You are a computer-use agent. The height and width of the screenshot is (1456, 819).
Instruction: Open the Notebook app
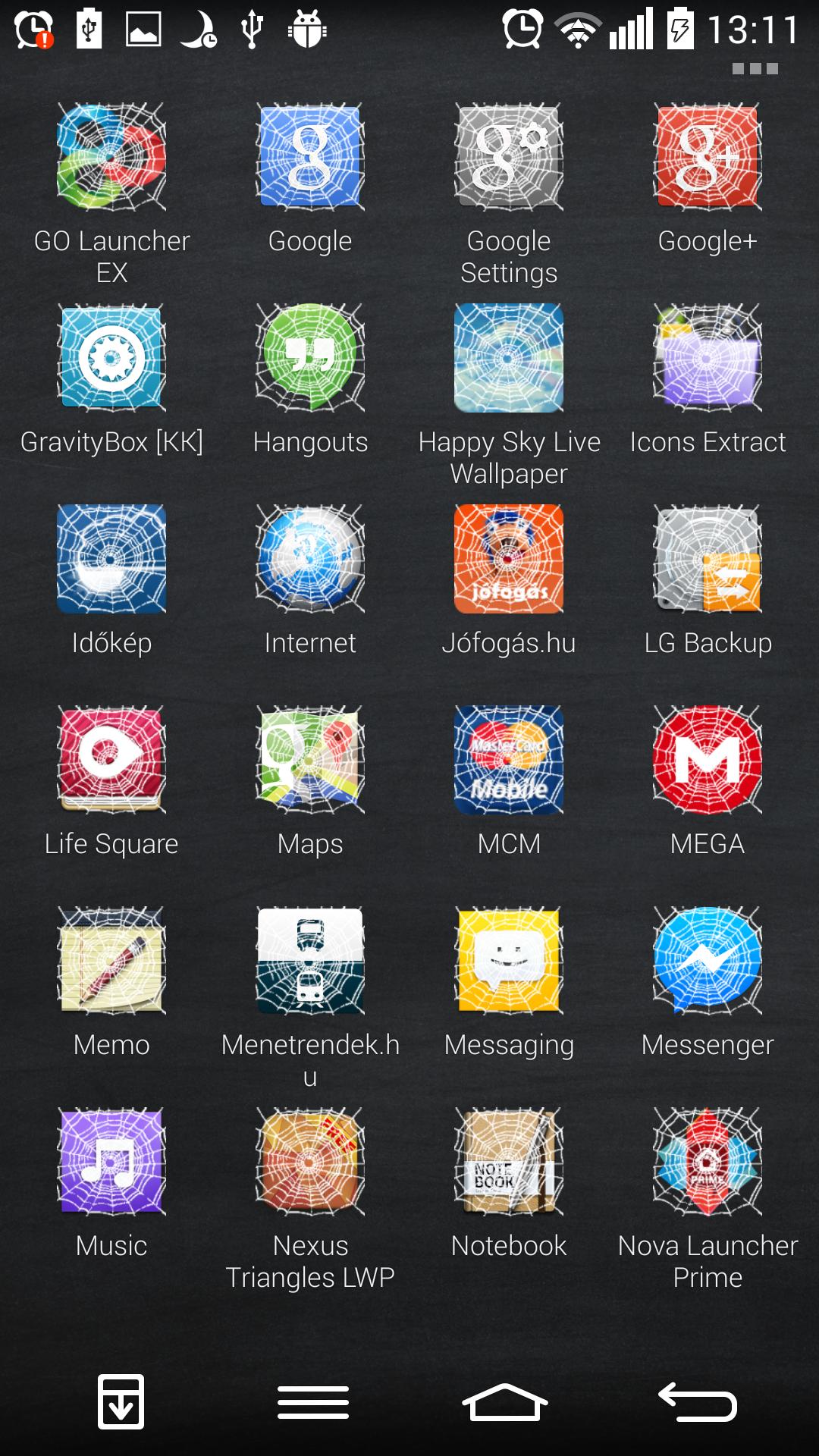point(508,1166)
